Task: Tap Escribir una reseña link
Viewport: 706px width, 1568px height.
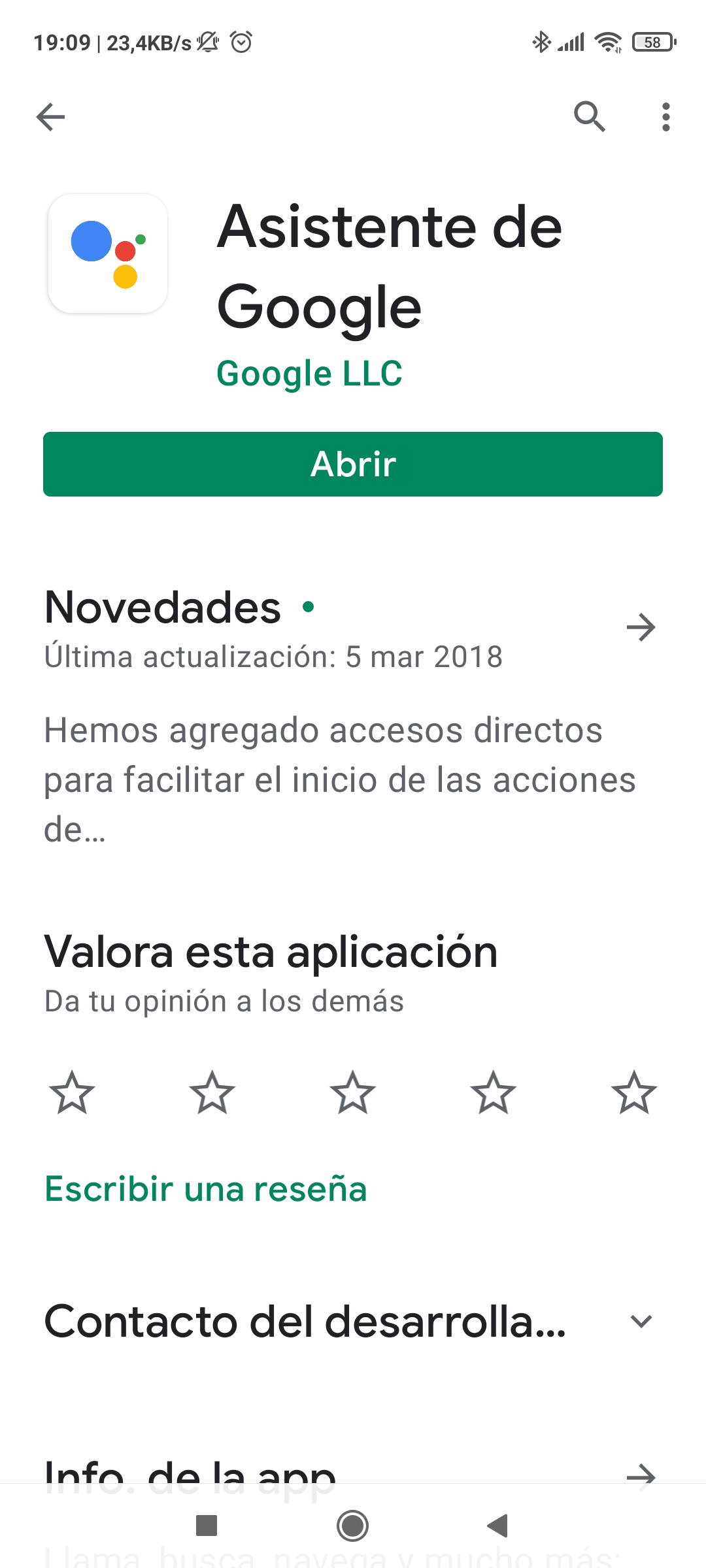Action: (x=206, y=1188)
